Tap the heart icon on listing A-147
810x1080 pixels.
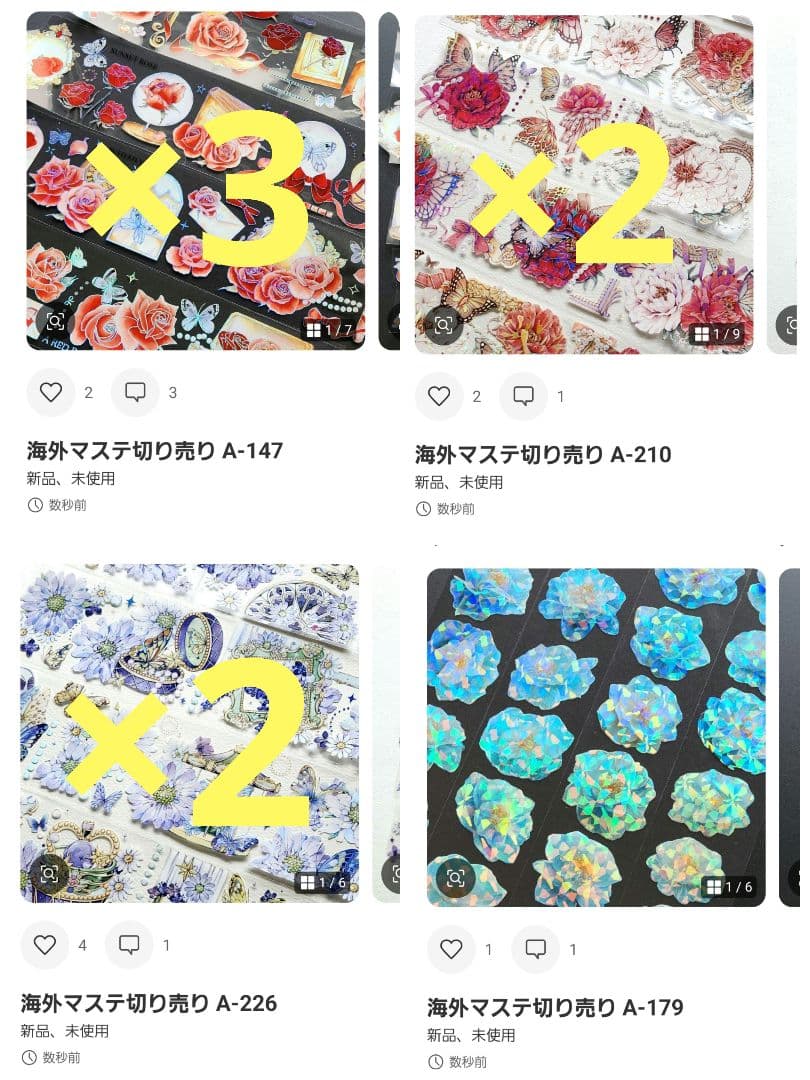51,393
